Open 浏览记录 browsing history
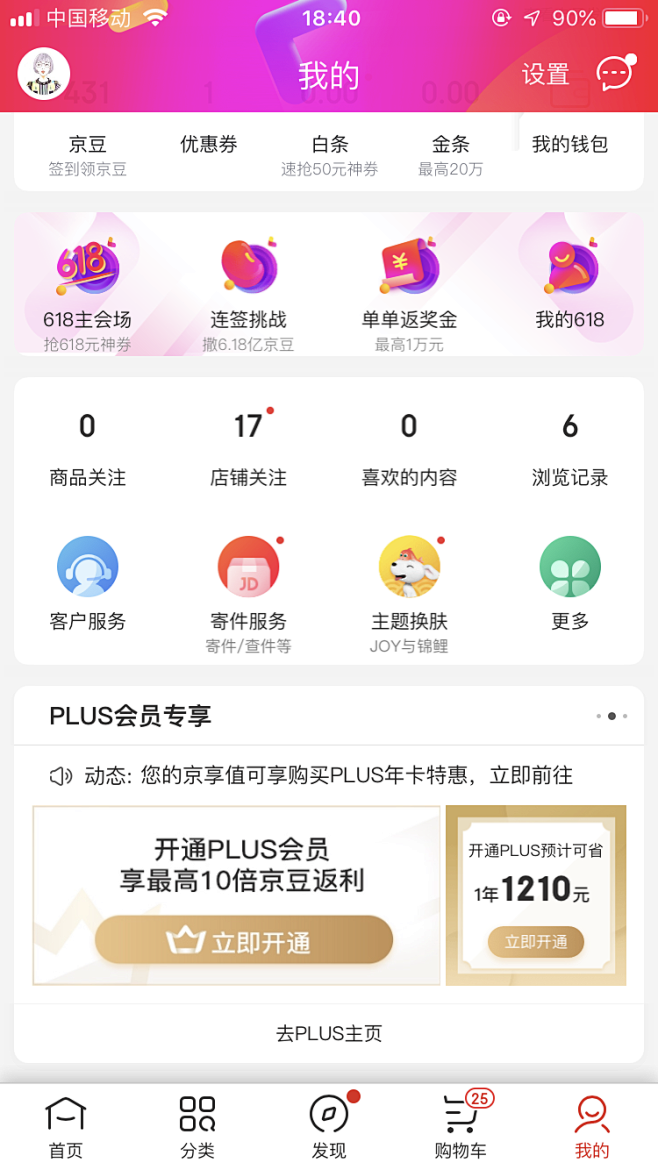Viewport: 658px width, 1170px height. (569, 450)
